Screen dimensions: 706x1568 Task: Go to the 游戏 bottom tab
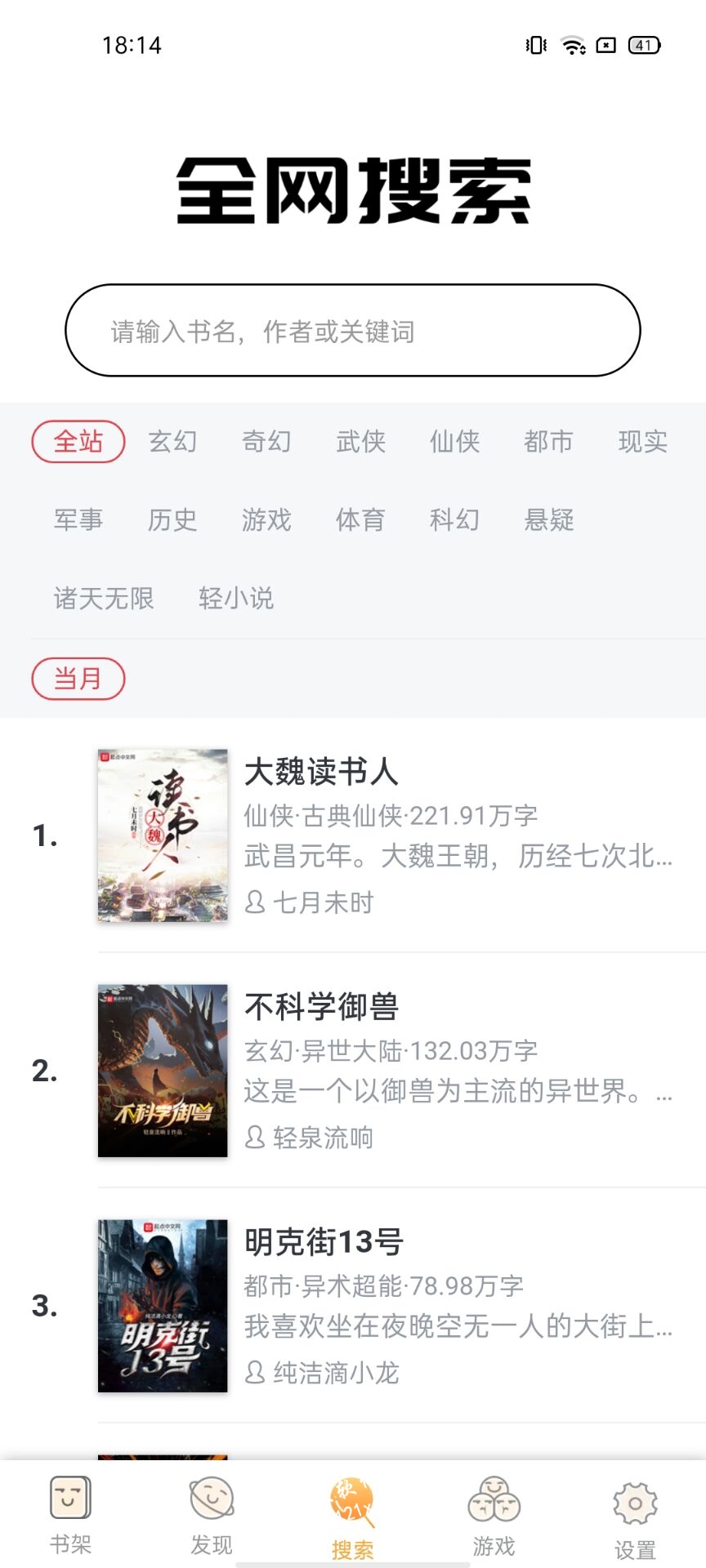494,1515
